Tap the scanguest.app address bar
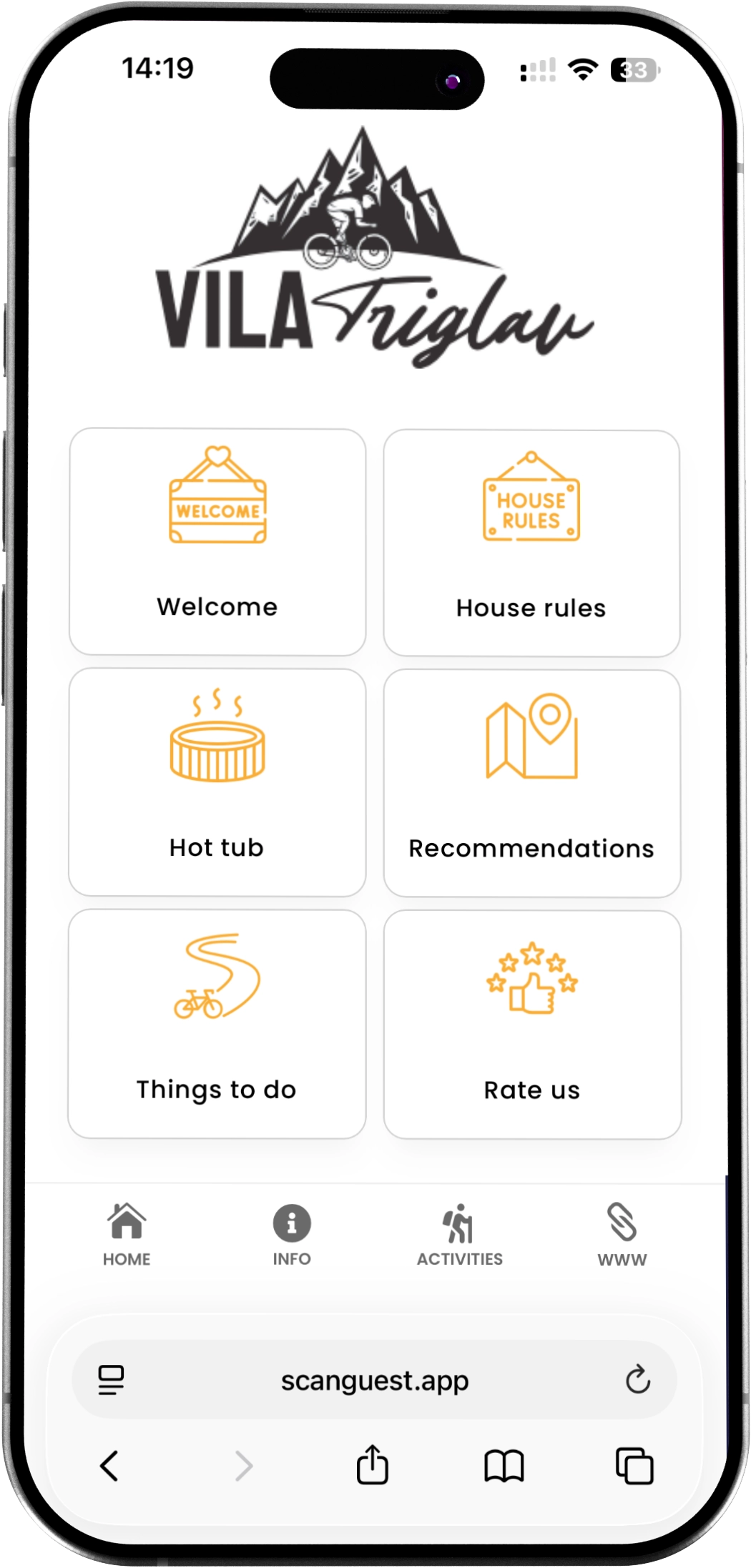The height and width of the screenshot is (1568, 751). [374, 1381]
